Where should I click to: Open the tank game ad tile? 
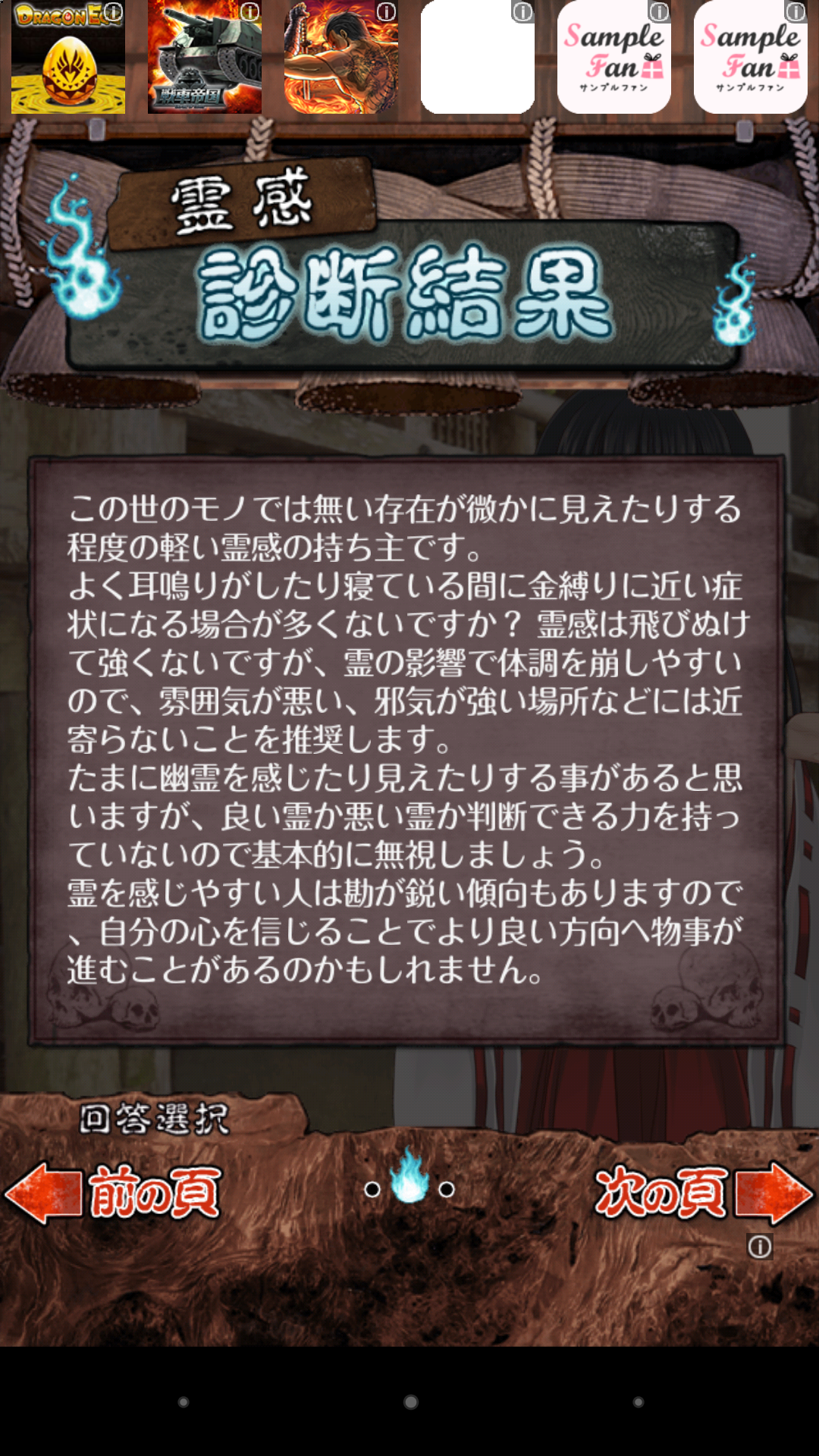point(205,58)
